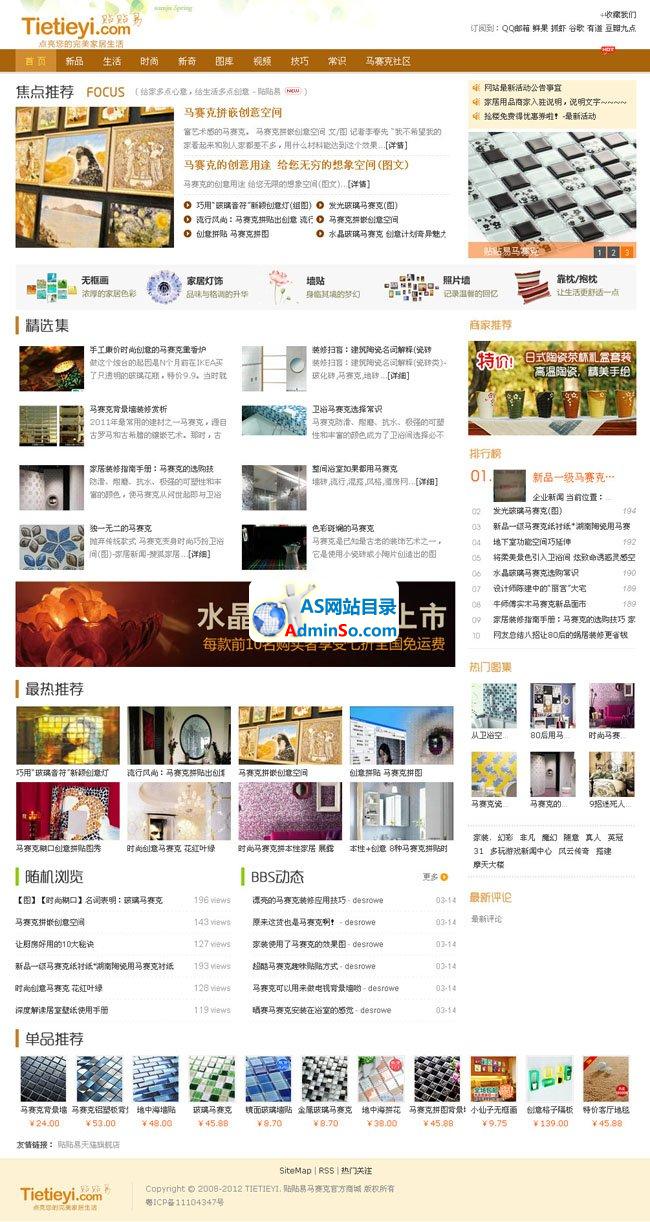Tap the 收藏我们 link at top
The image size is (650, 1222).
tap(617, 14)
